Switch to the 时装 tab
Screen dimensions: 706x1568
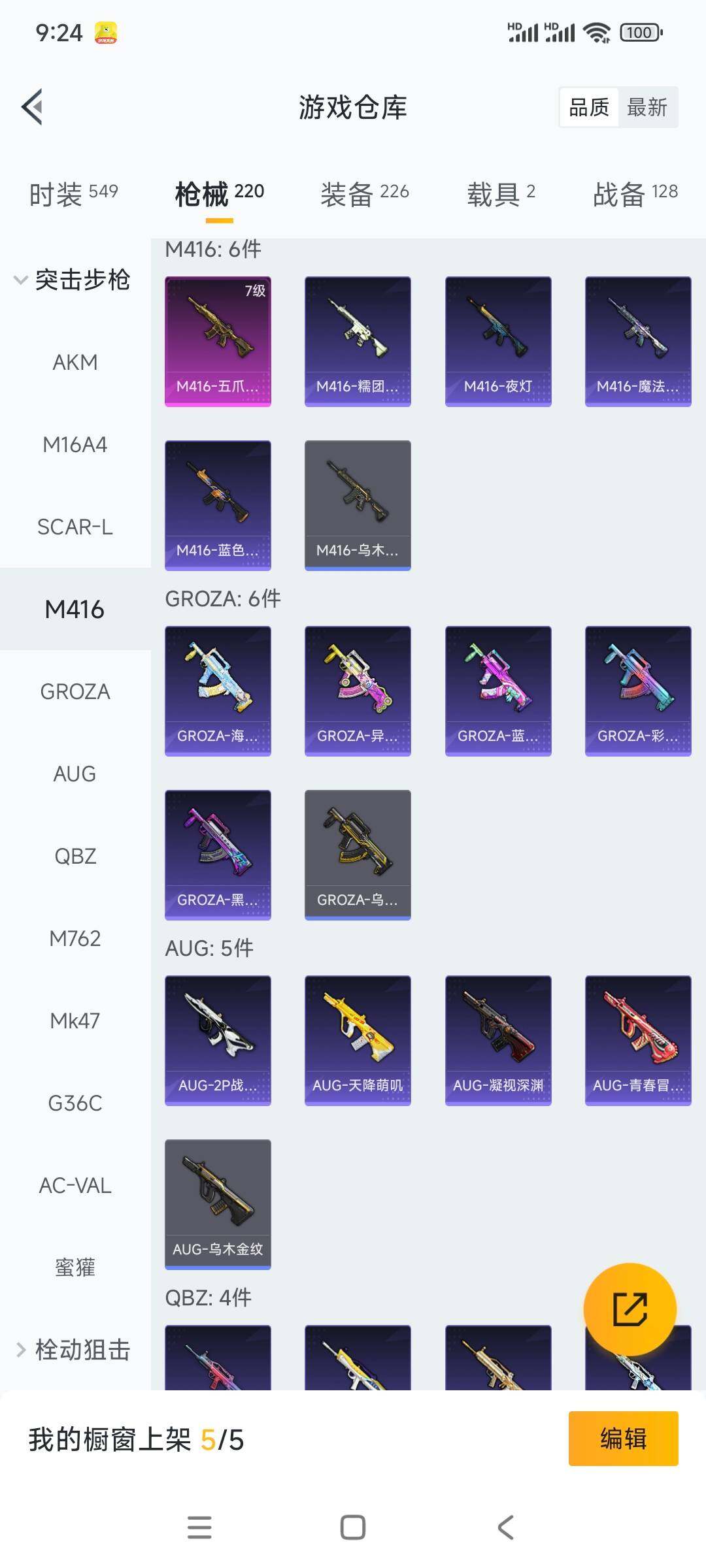coord(73,193)
